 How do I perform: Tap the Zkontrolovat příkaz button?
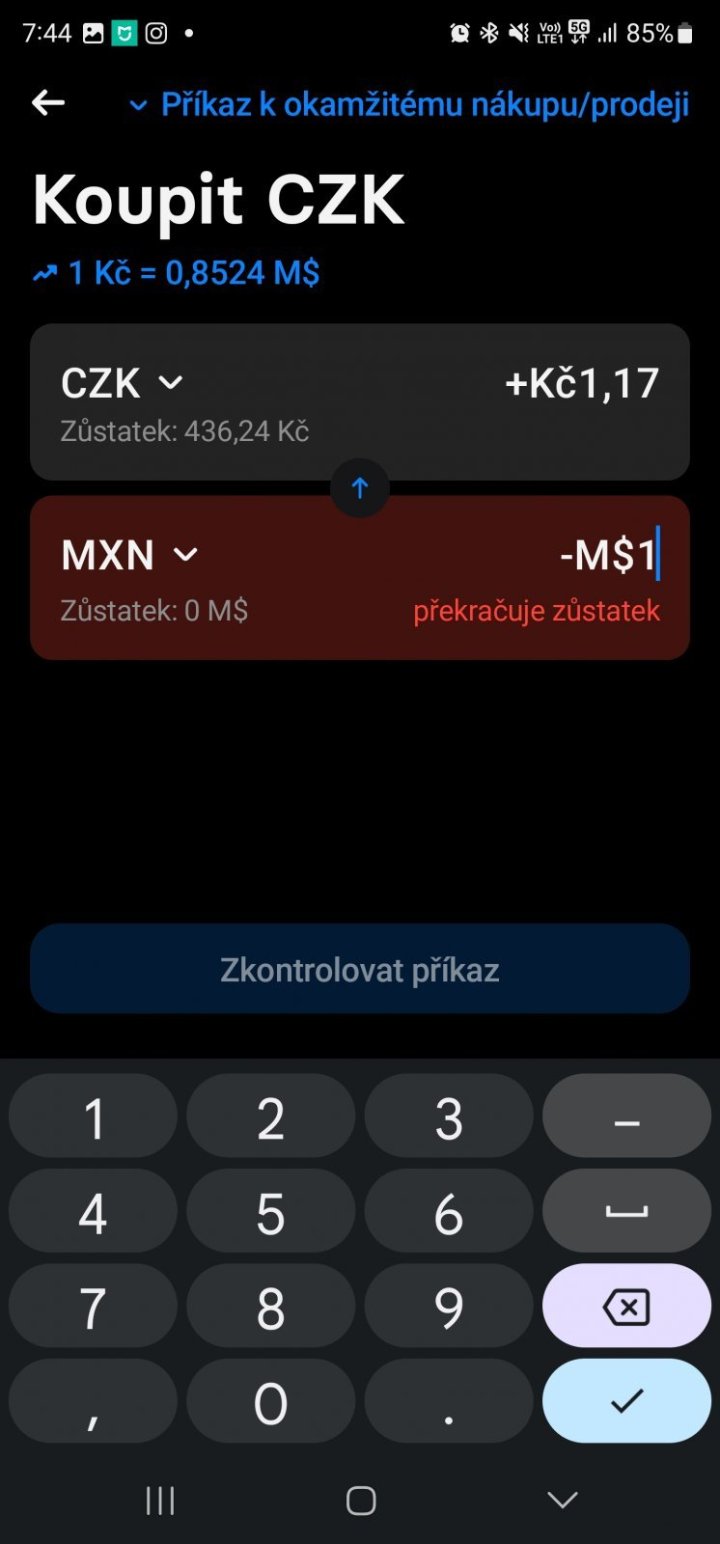pyautogui.click(x=360, y=969)
